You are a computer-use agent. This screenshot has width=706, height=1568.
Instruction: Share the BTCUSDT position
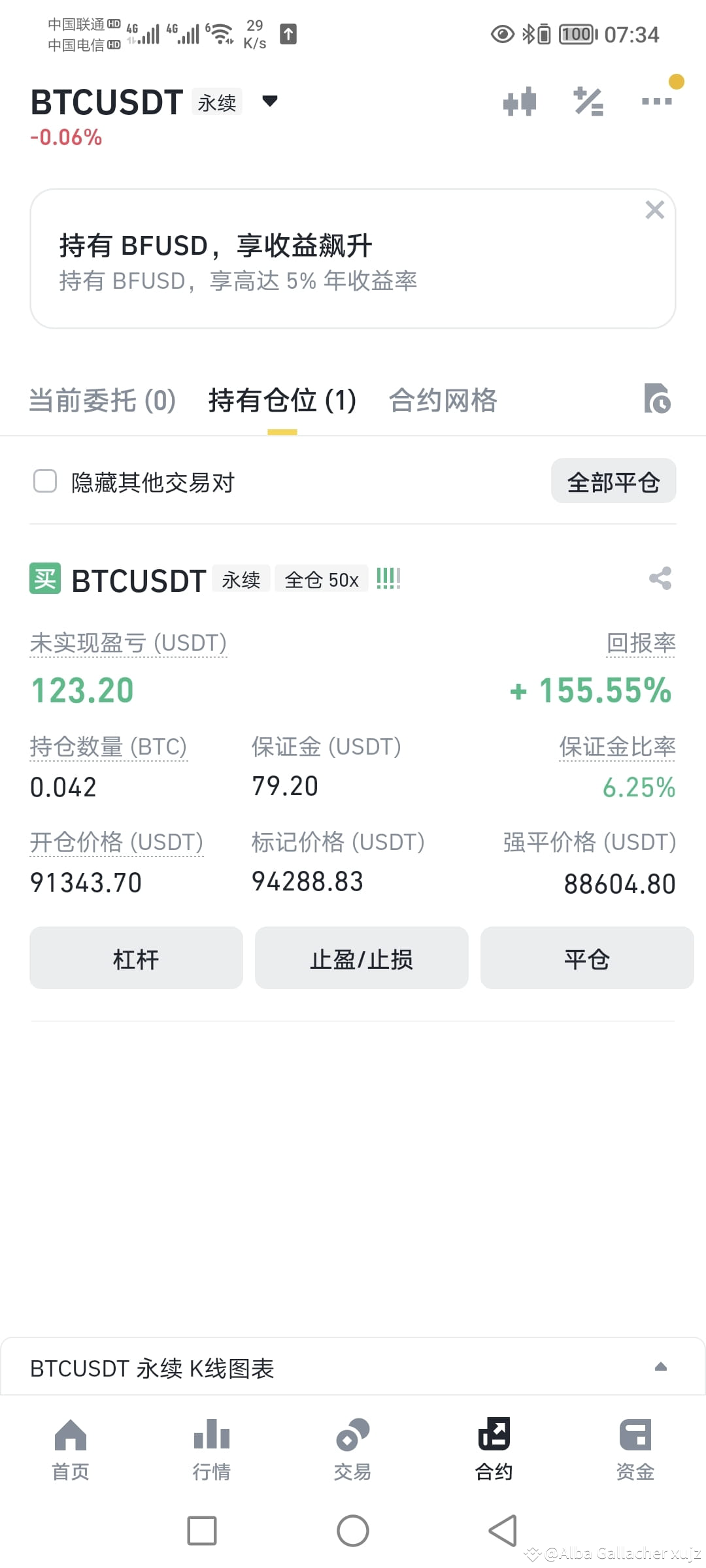660,578
